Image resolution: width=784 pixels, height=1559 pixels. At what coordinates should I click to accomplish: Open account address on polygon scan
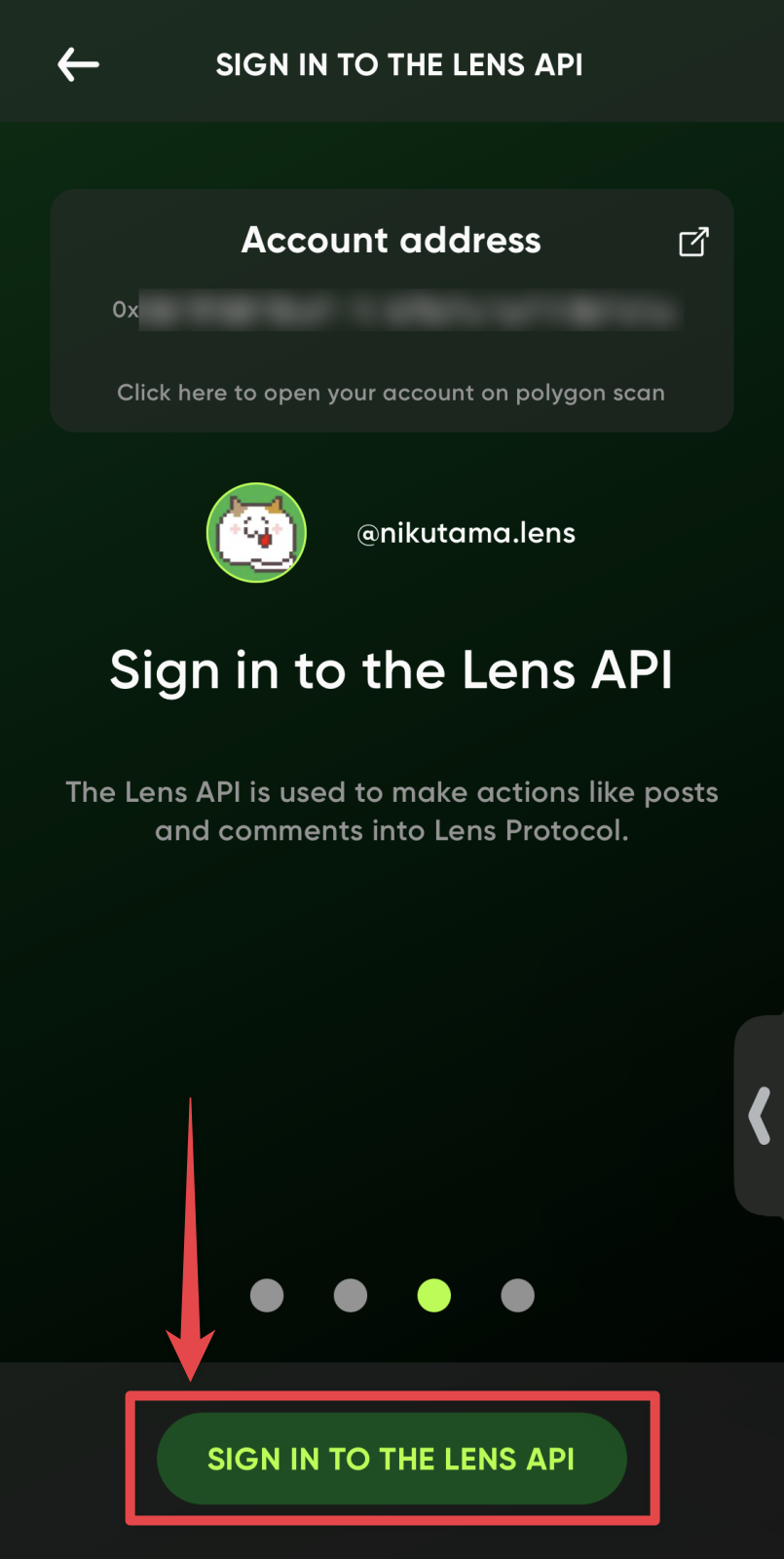pyautogui.click(x=692, y=242)
